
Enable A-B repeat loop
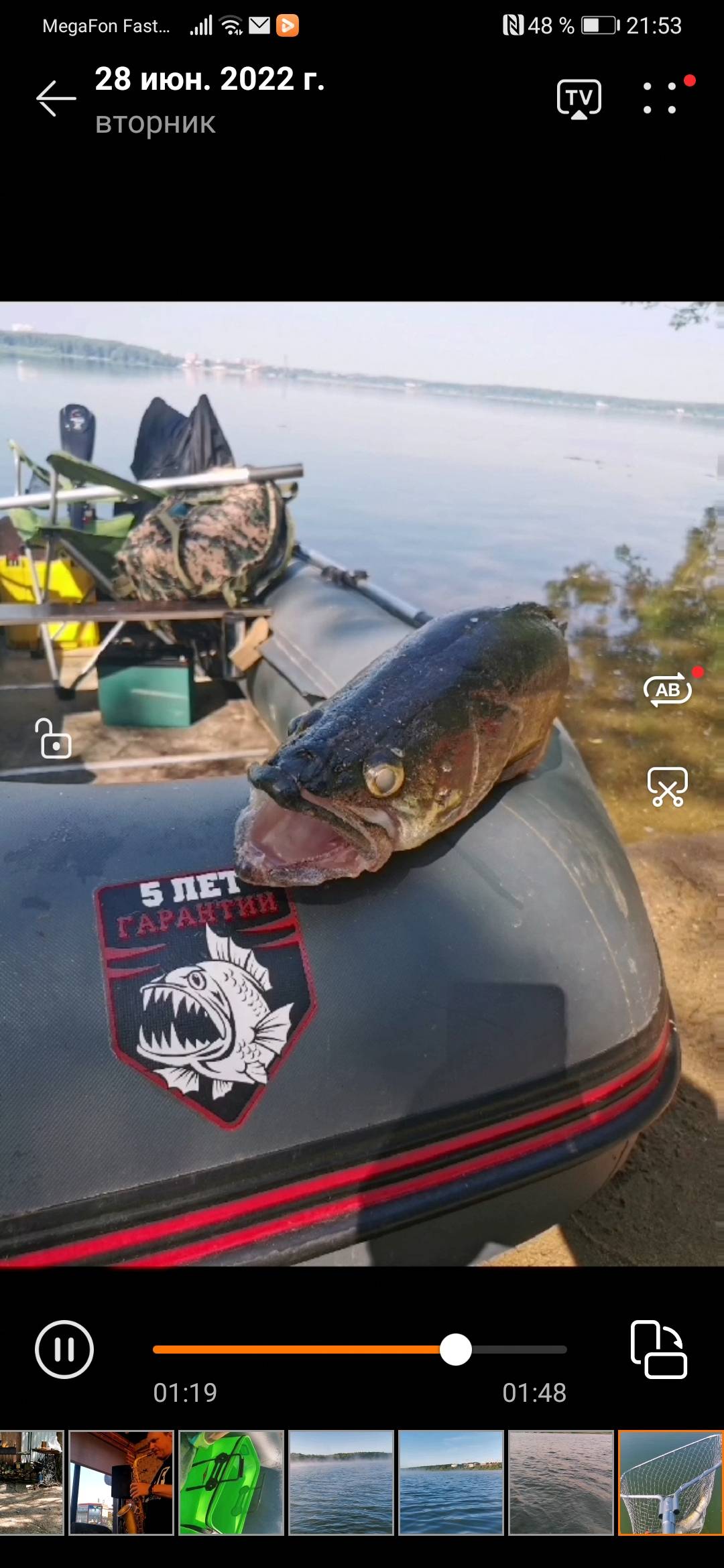(x=667, y=690)
